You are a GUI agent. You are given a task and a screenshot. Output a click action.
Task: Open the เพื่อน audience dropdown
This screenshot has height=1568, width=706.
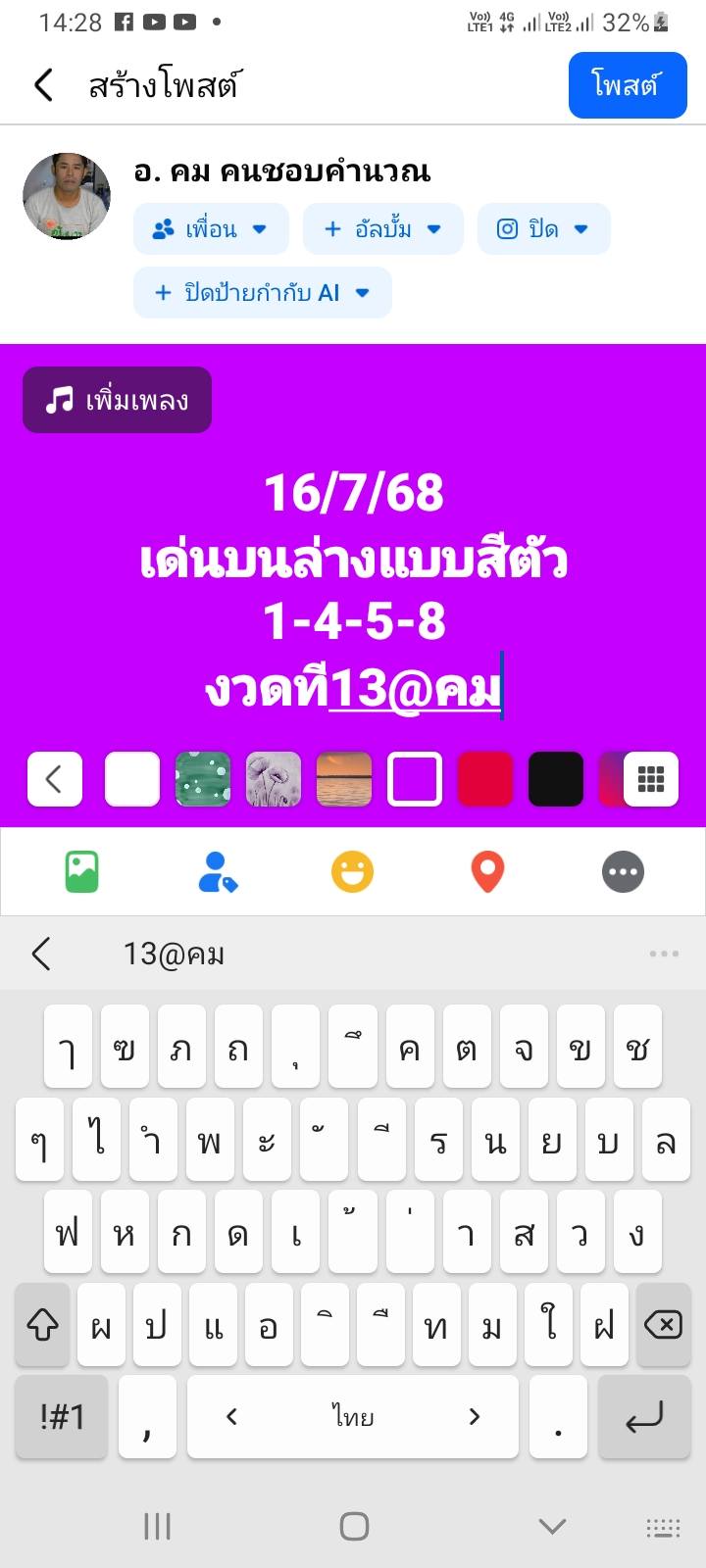[x=211, y=229]
